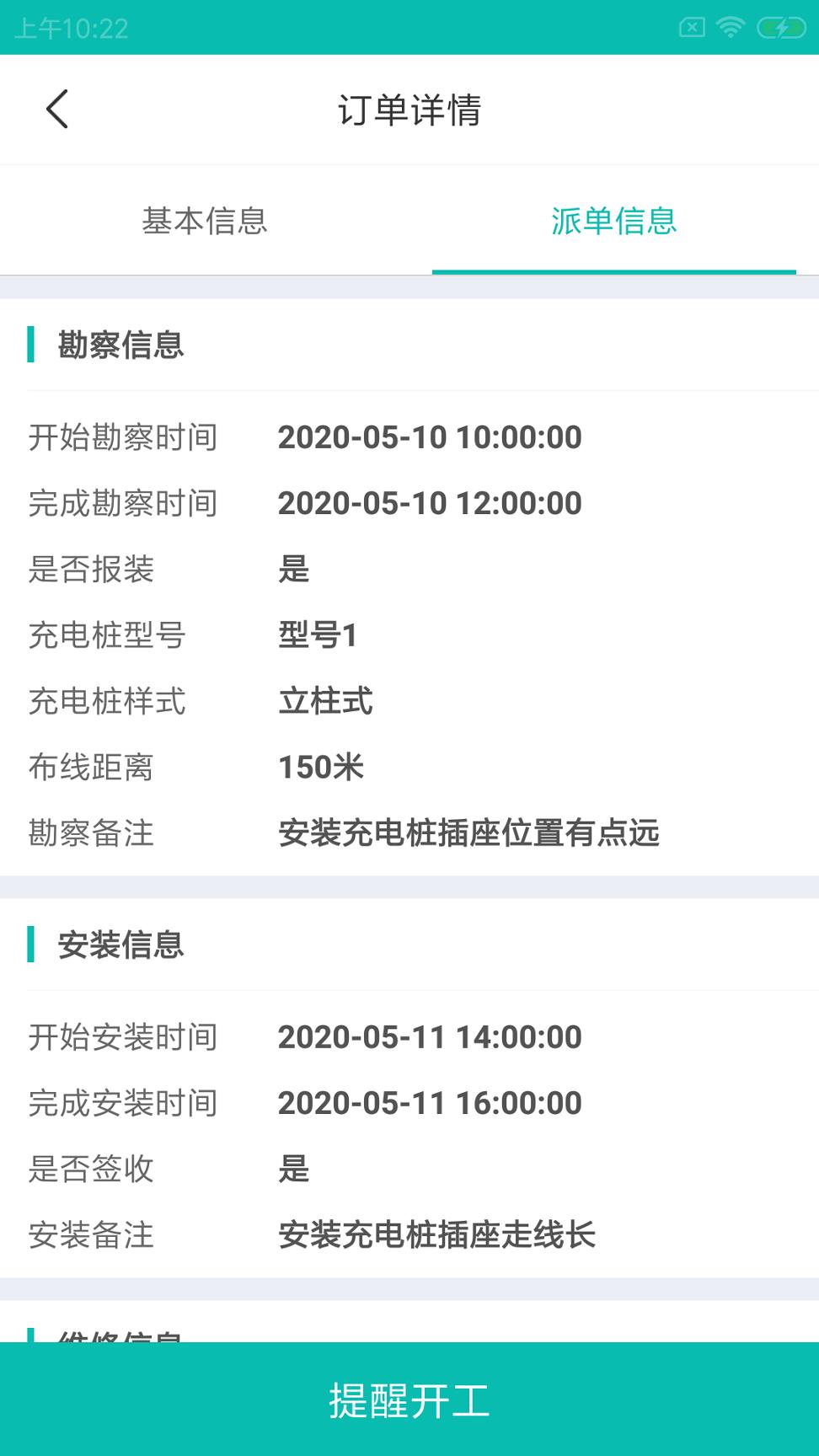
Task: Select 是 for 是否签收
Action: [294, 1168]
